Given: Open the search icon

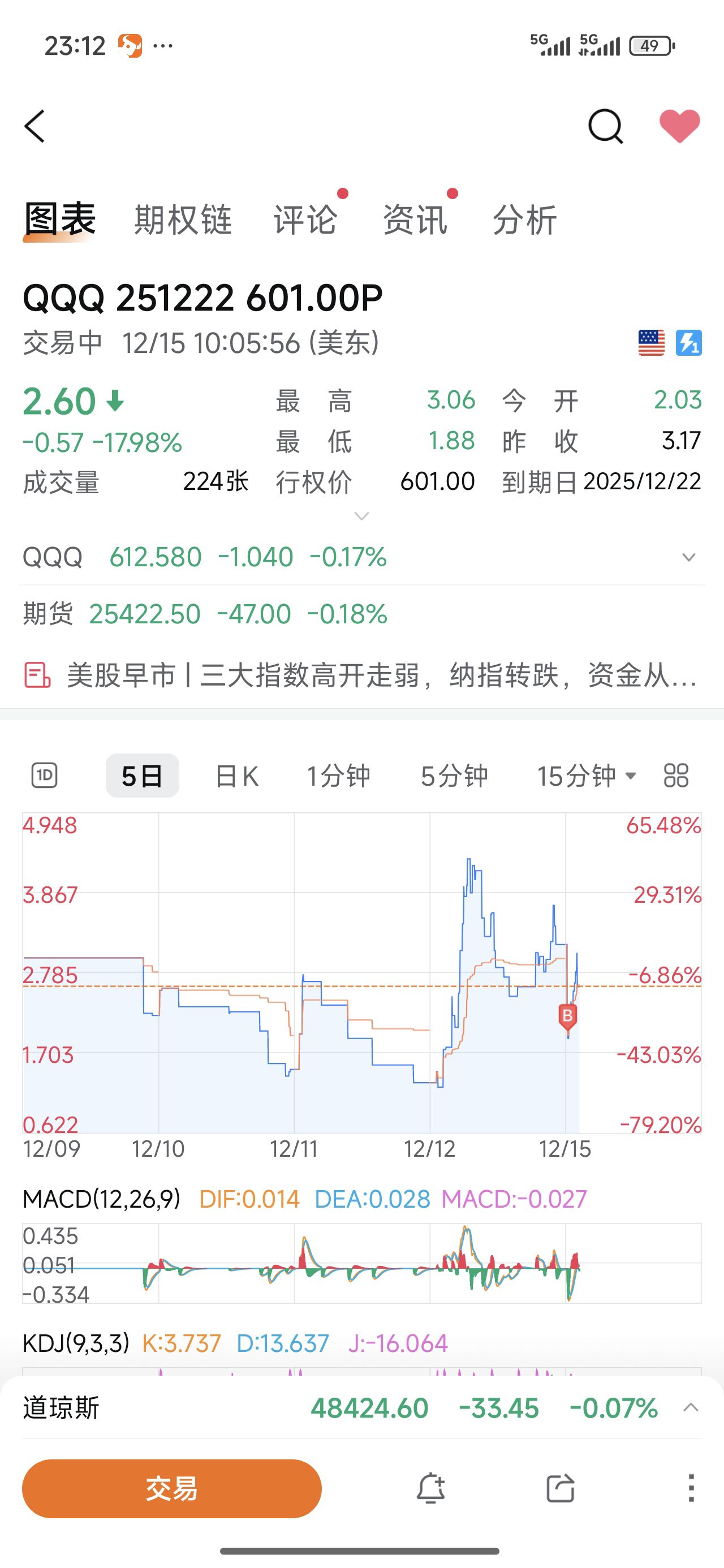Looking at the screenshot, I should click(605, 127).
